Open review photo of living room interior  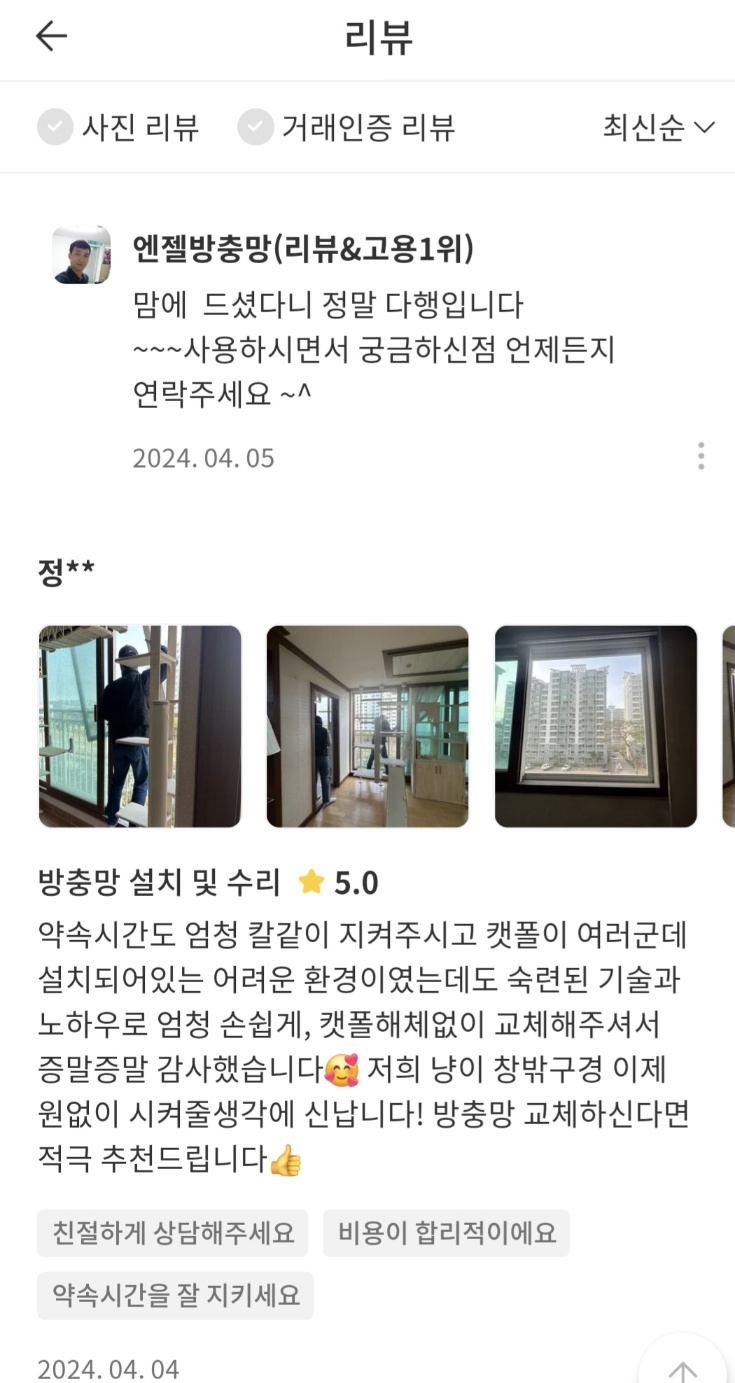[367, 727]
